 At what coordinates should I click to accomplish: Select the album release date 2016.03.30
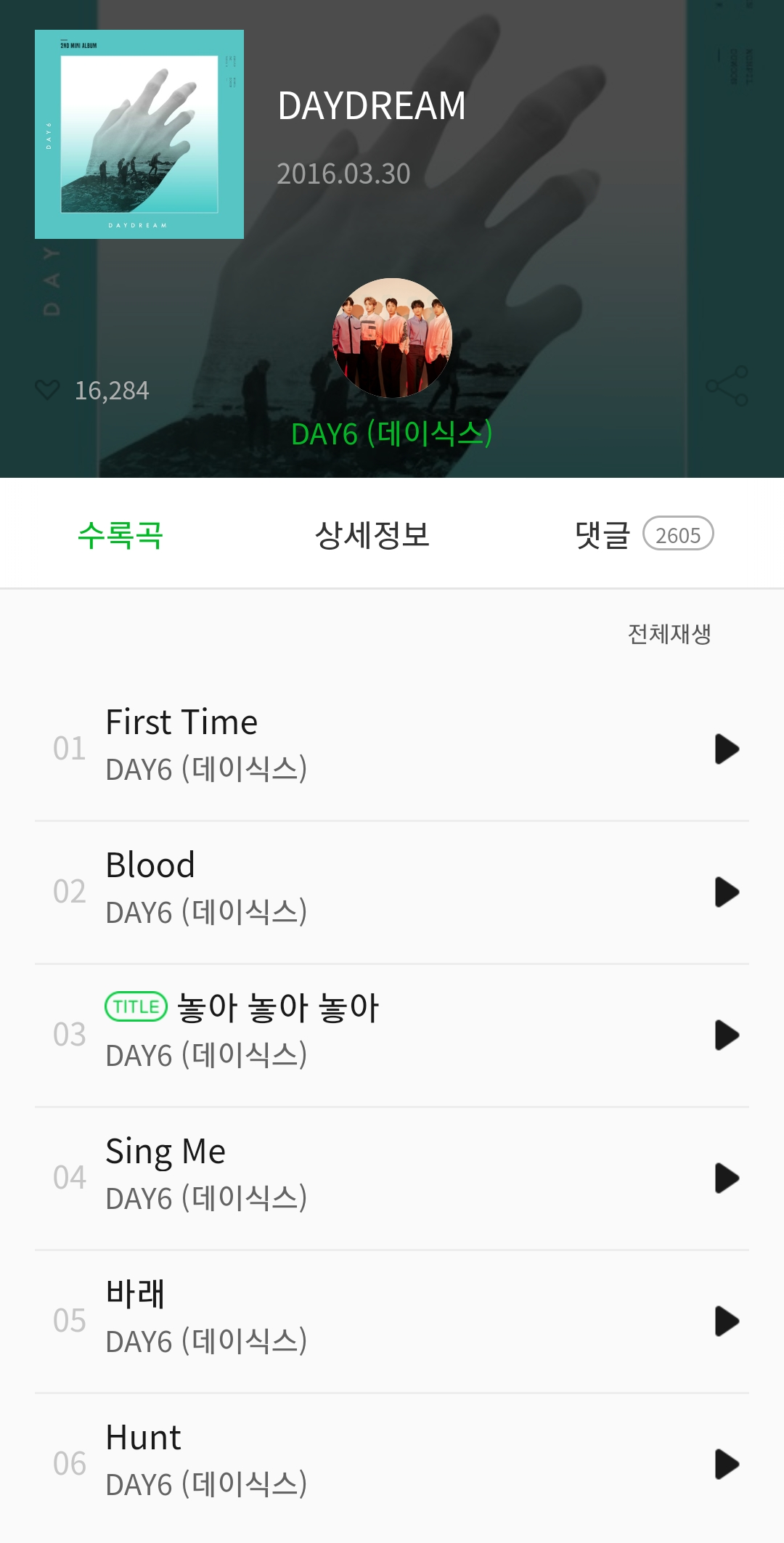343,173
